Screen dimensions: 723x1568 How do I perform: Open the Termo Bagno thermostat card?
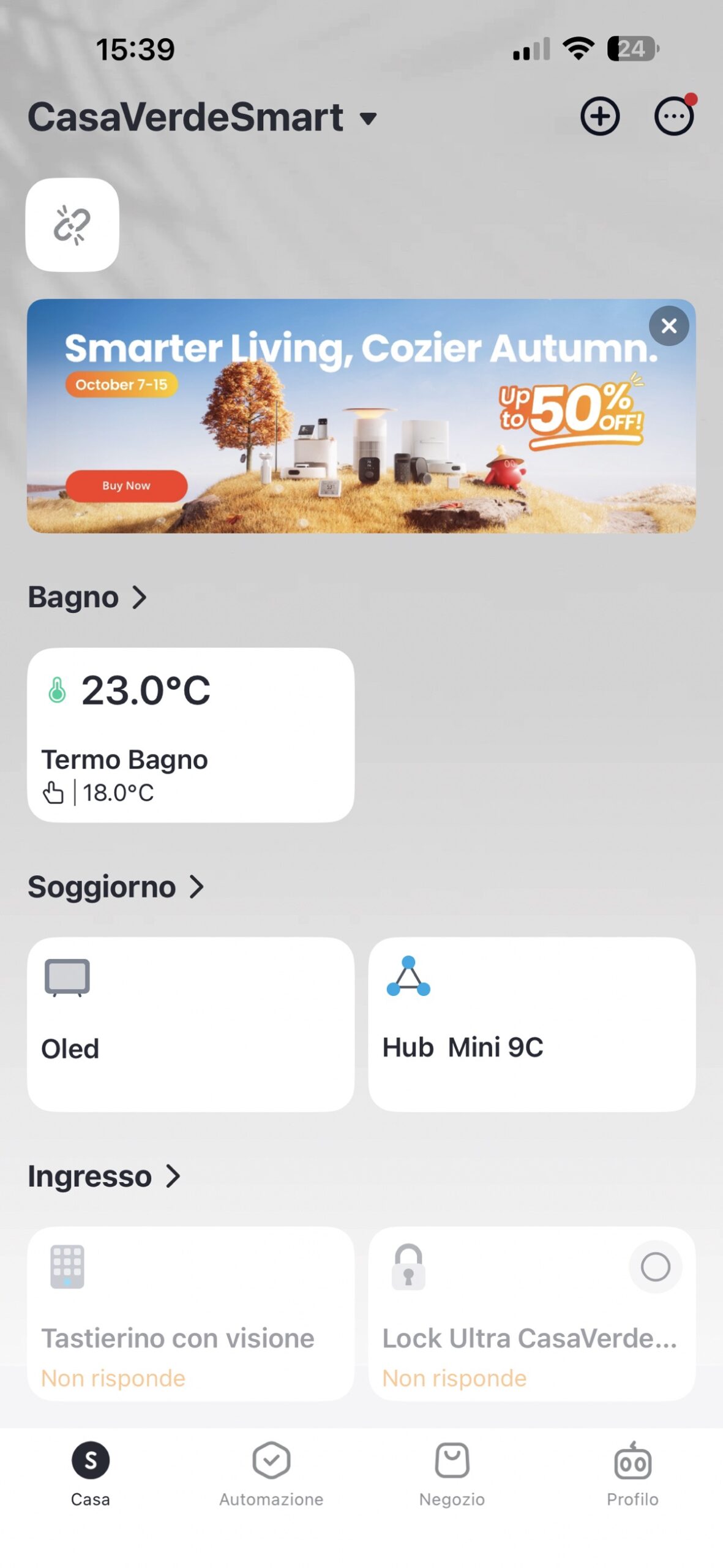point(190,735)
